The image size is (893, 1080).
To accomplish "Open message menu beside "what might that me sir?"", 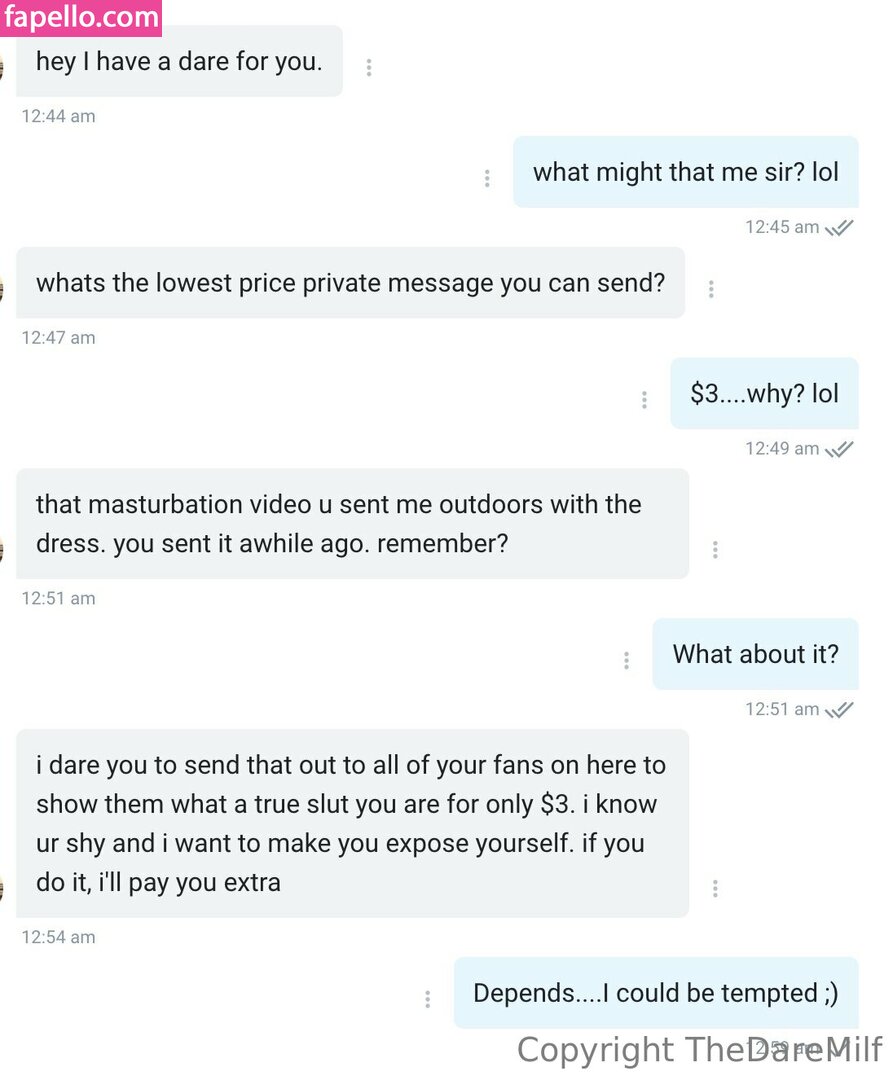I will click(x=487, y=178).
